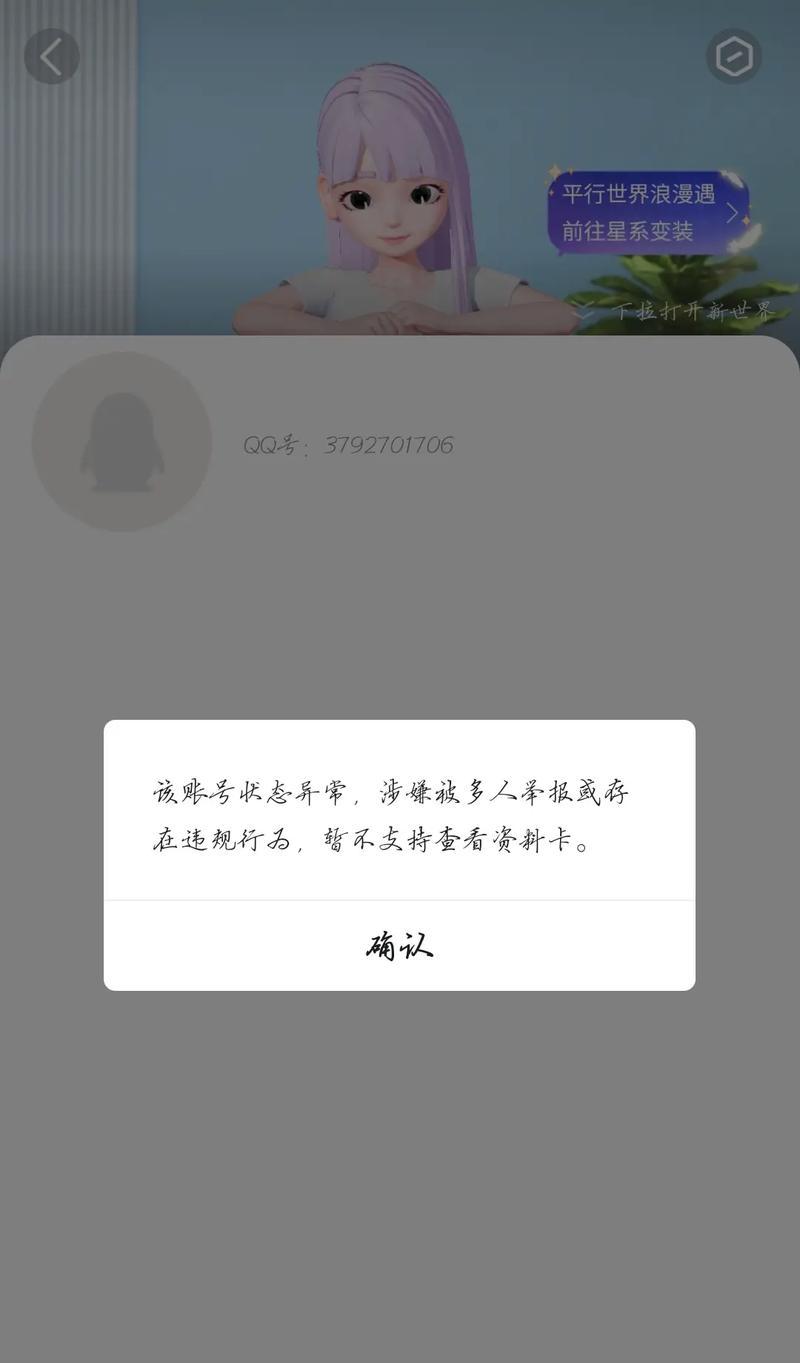The height and width of the screenshot is (1363, 800).
Task: Go back with the top-left arrow
Action: 52,57
